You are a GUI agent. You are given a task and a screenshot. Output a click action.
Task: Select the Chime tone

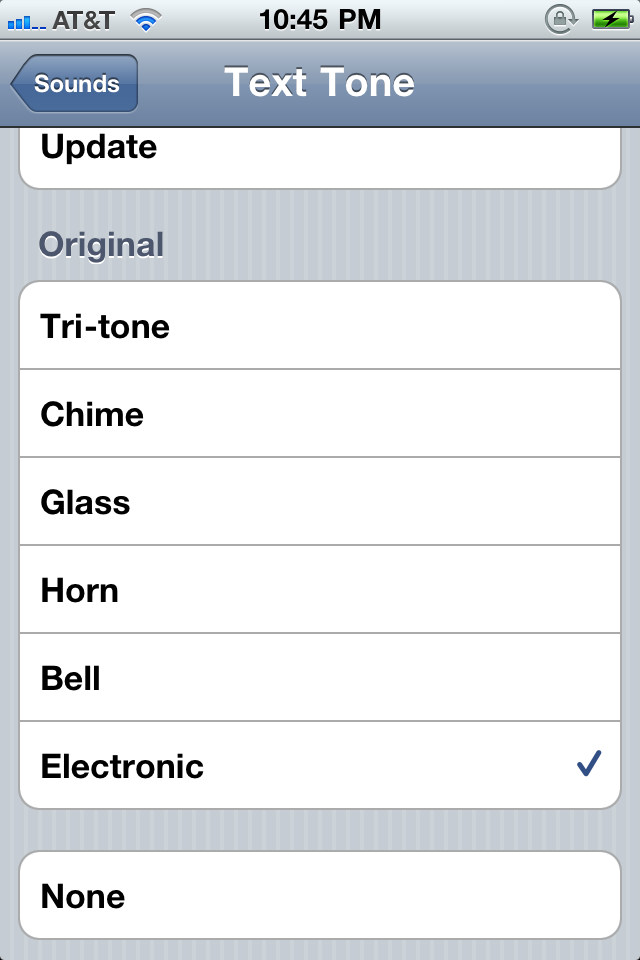(x=320, y=414)
